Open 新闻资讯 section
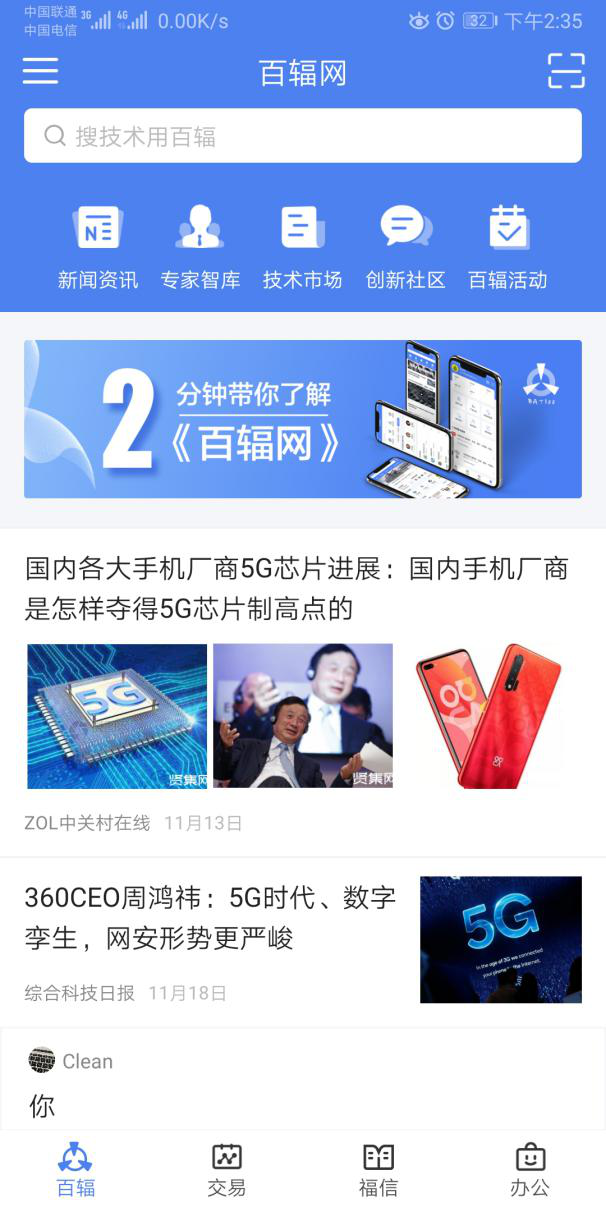 point(98,247)
